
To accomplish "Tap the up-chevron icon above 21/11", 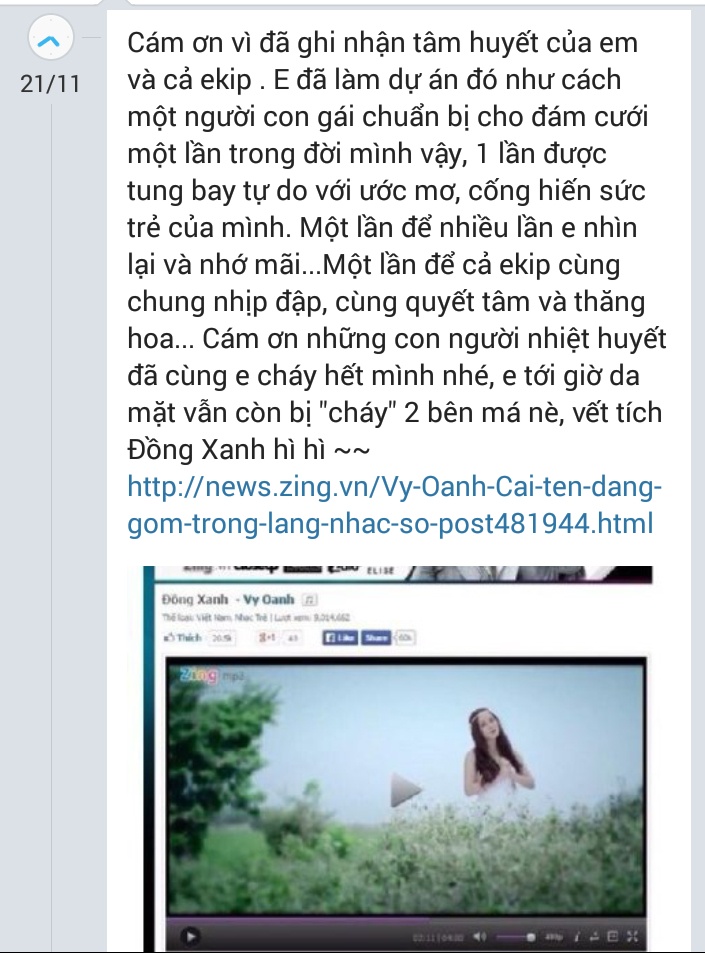I will pos(49,41).
